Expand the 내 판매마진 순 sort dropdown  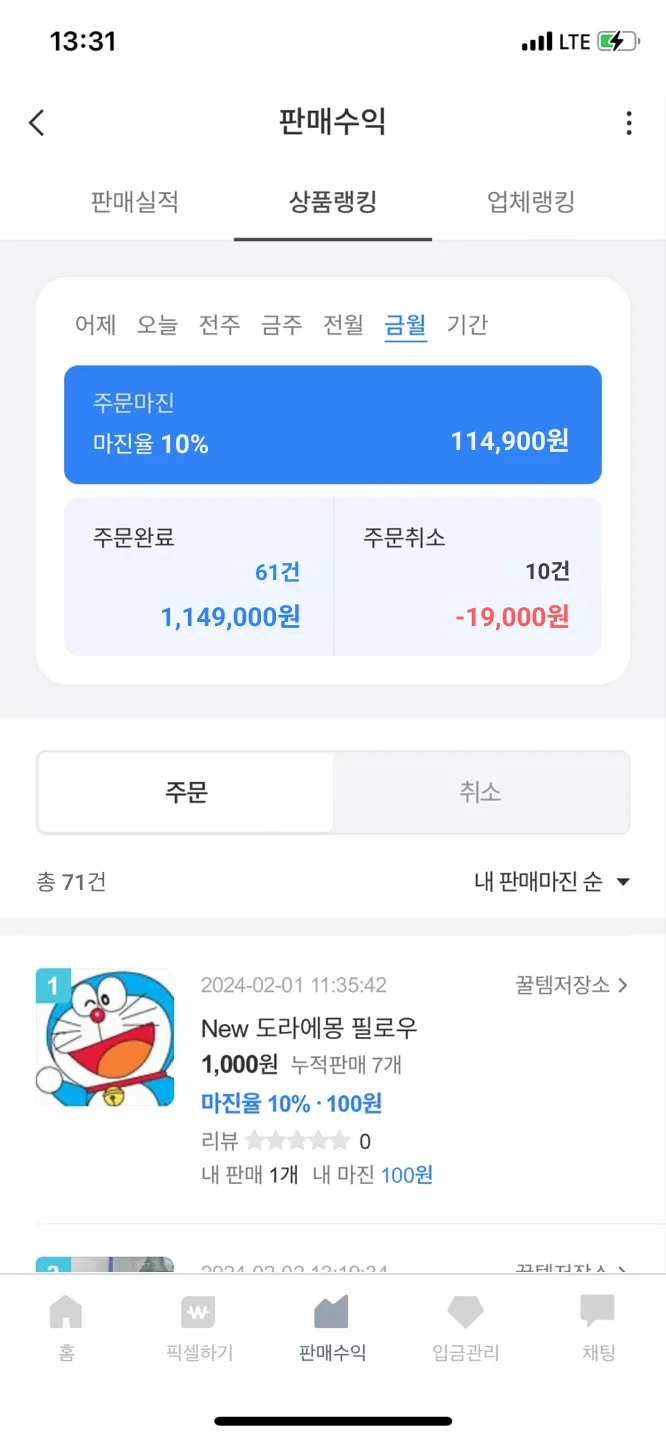pyautogui.click(x=552, y=882)
